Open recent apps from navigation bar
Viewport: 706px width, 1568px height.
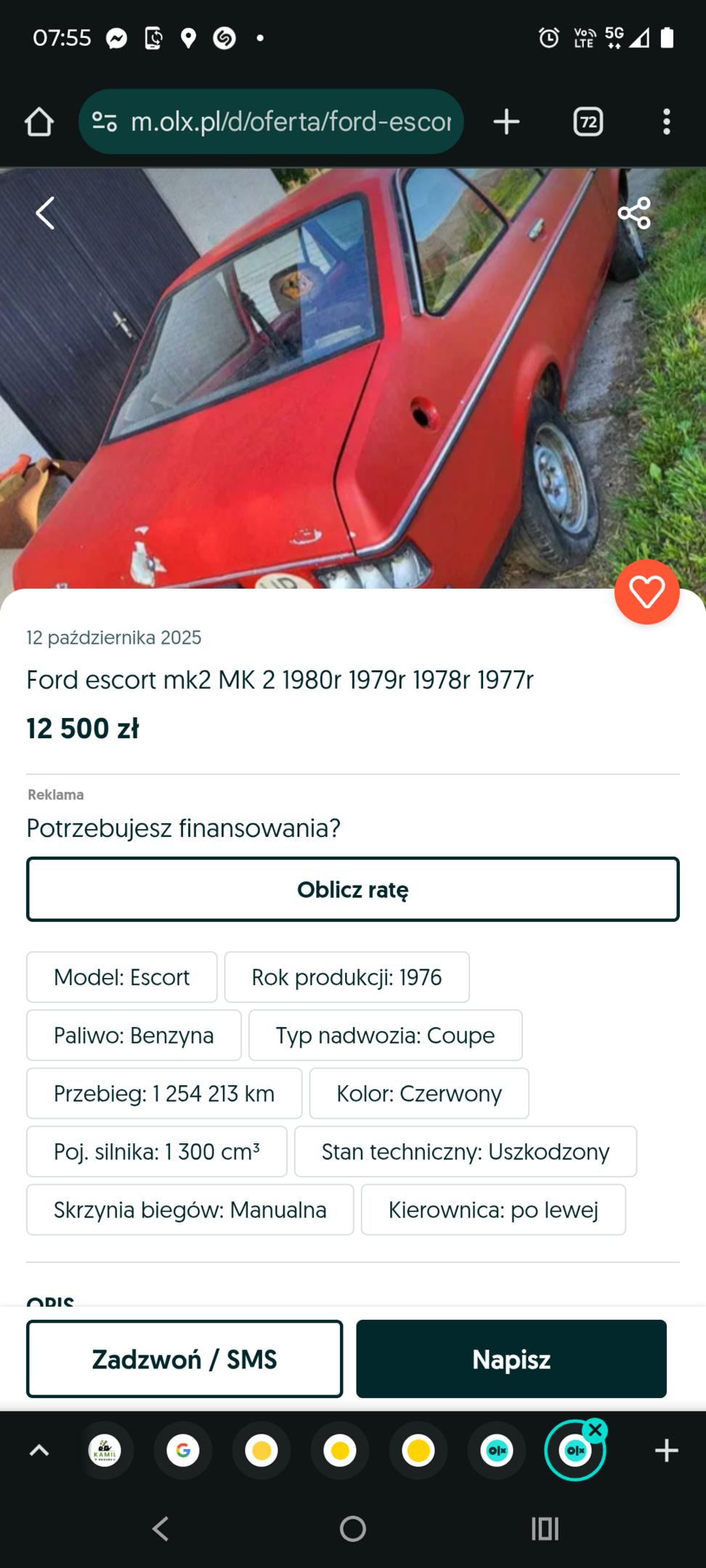click(x=545, y=1528)
